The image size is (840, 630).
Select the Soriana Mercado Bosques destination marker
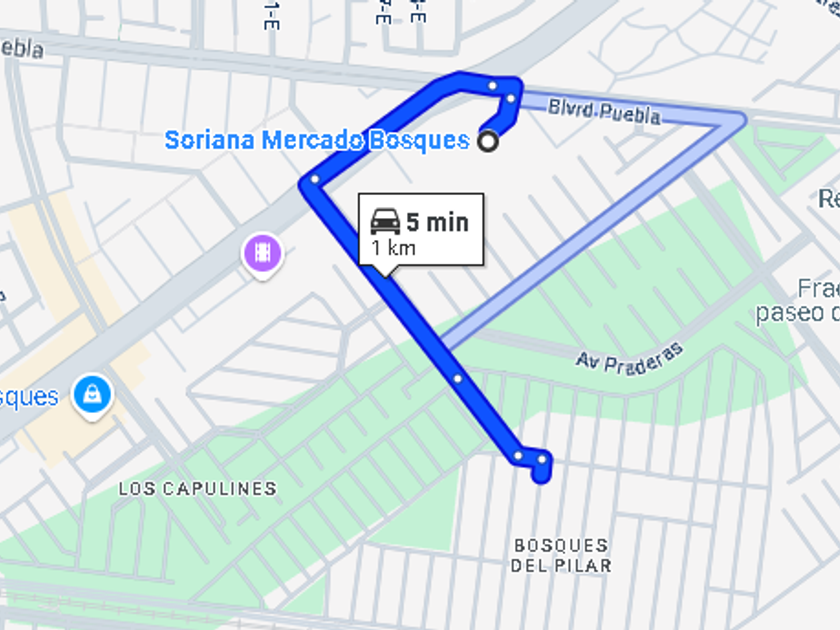[488, 141]
